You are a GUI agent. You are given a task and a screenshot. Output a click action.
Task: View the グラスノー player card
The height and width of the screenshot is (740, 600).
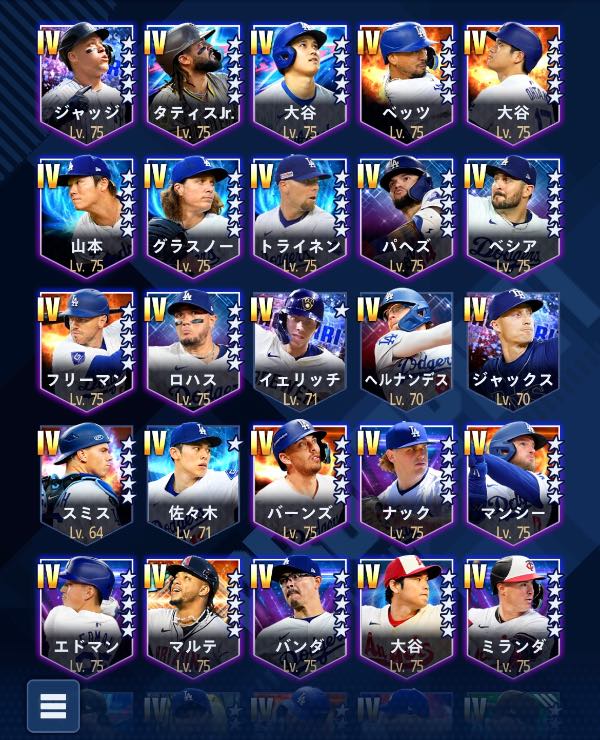[x=193, y=217]
